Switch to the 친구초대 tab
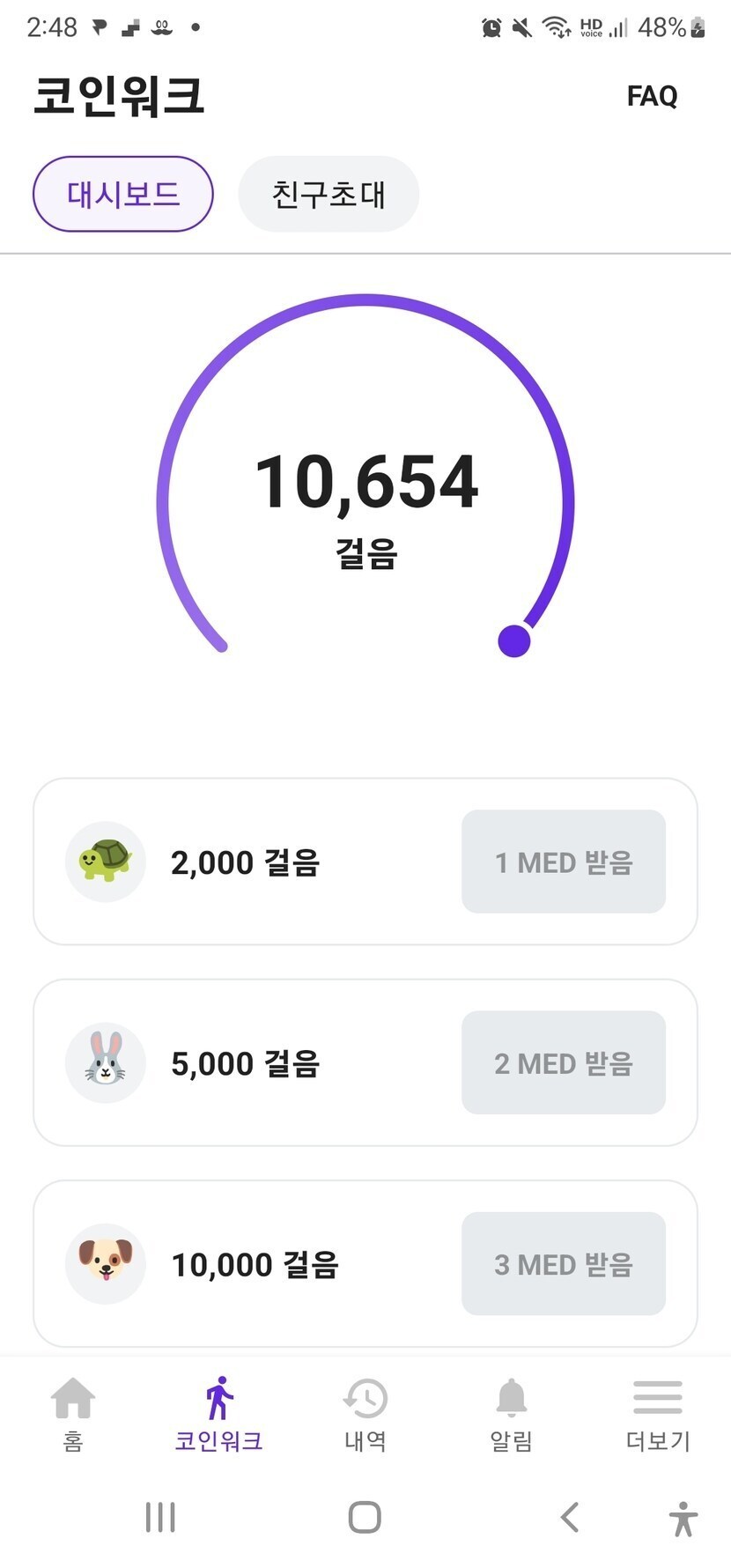This screenshot has height=1568, width=731. [x=329, y=195]
